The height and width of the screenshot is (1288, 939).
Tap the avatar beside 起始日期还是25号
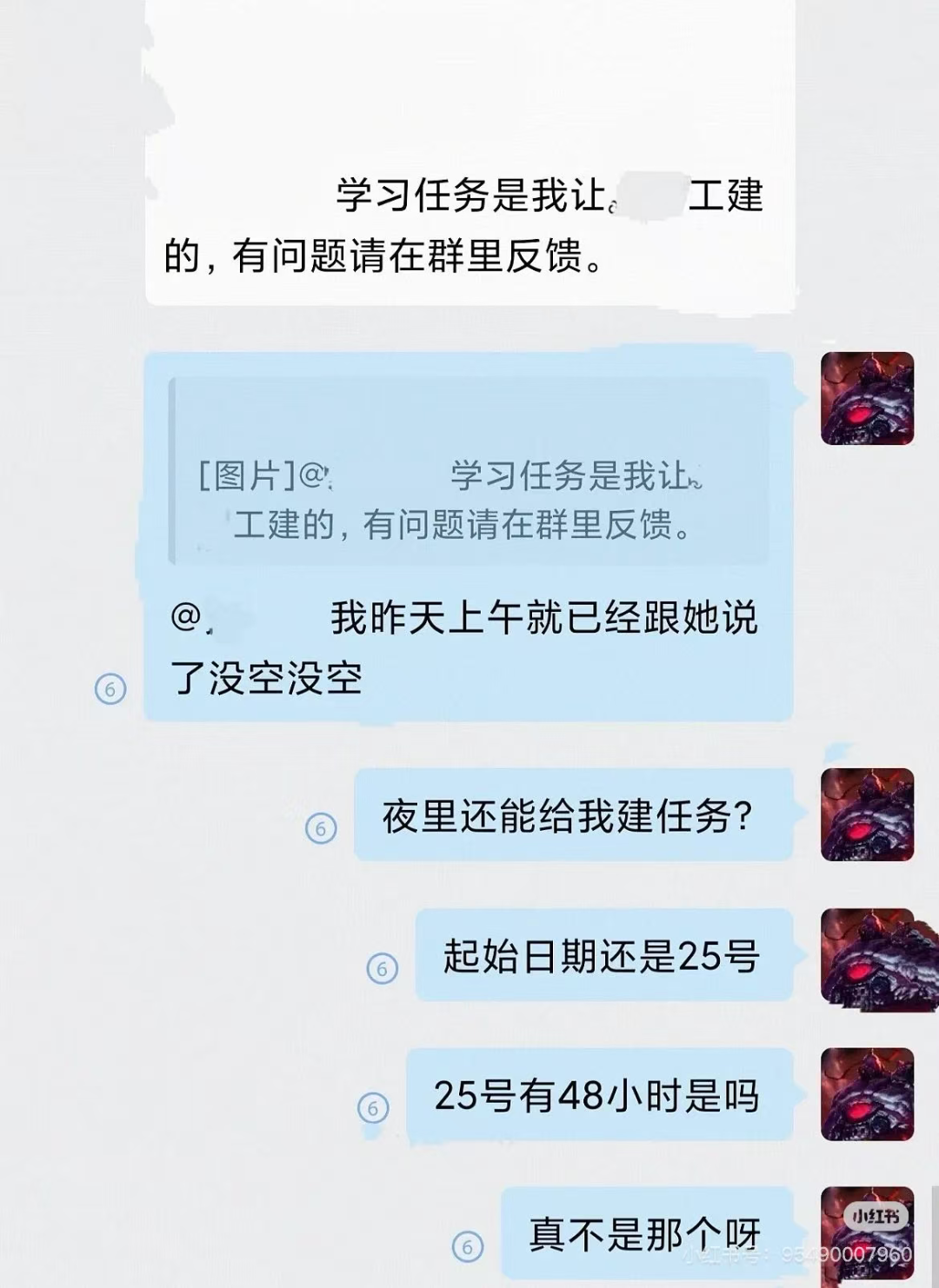(x=867, y=955)
